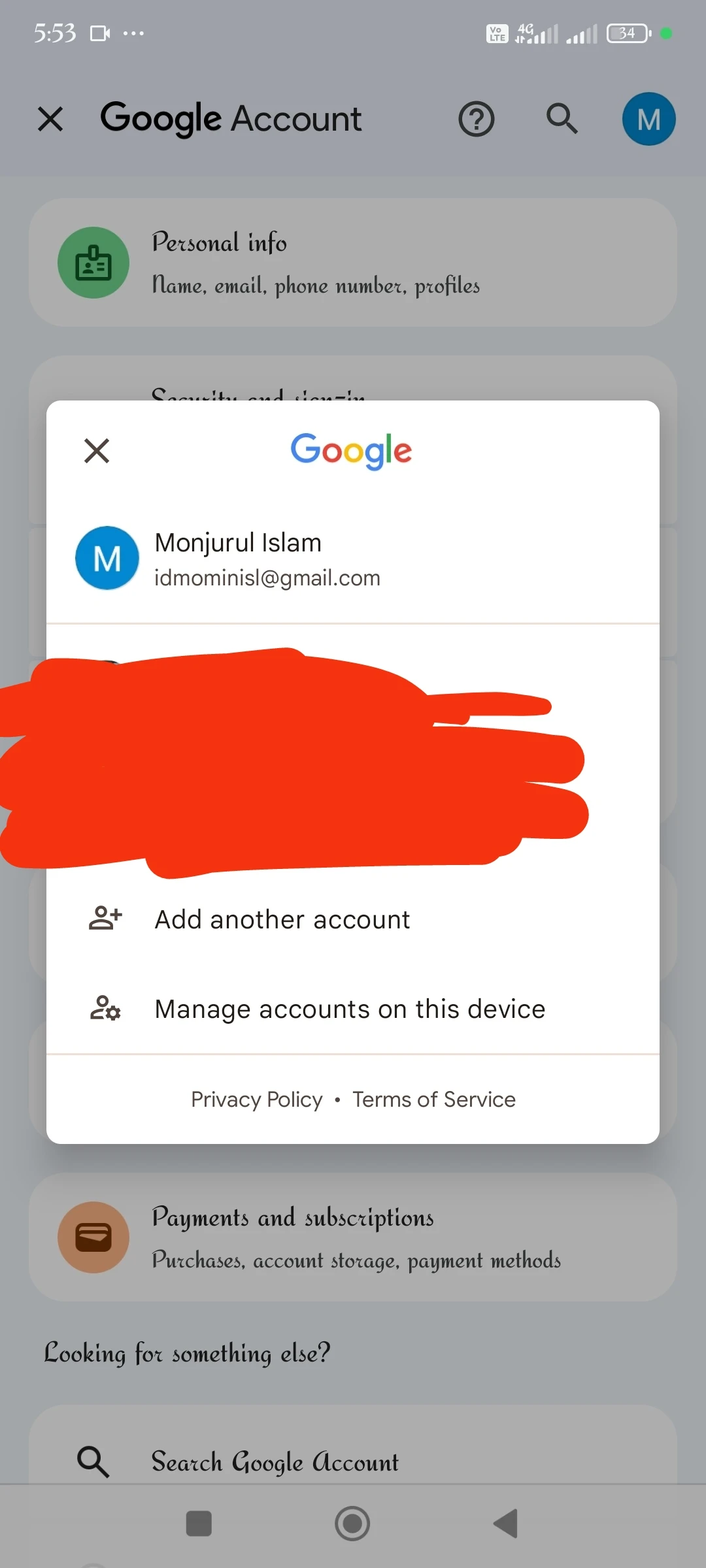Viewport: 706px width, 1568px height.
Task: Open the Privacy Policy link
Action: point(257,1100)
